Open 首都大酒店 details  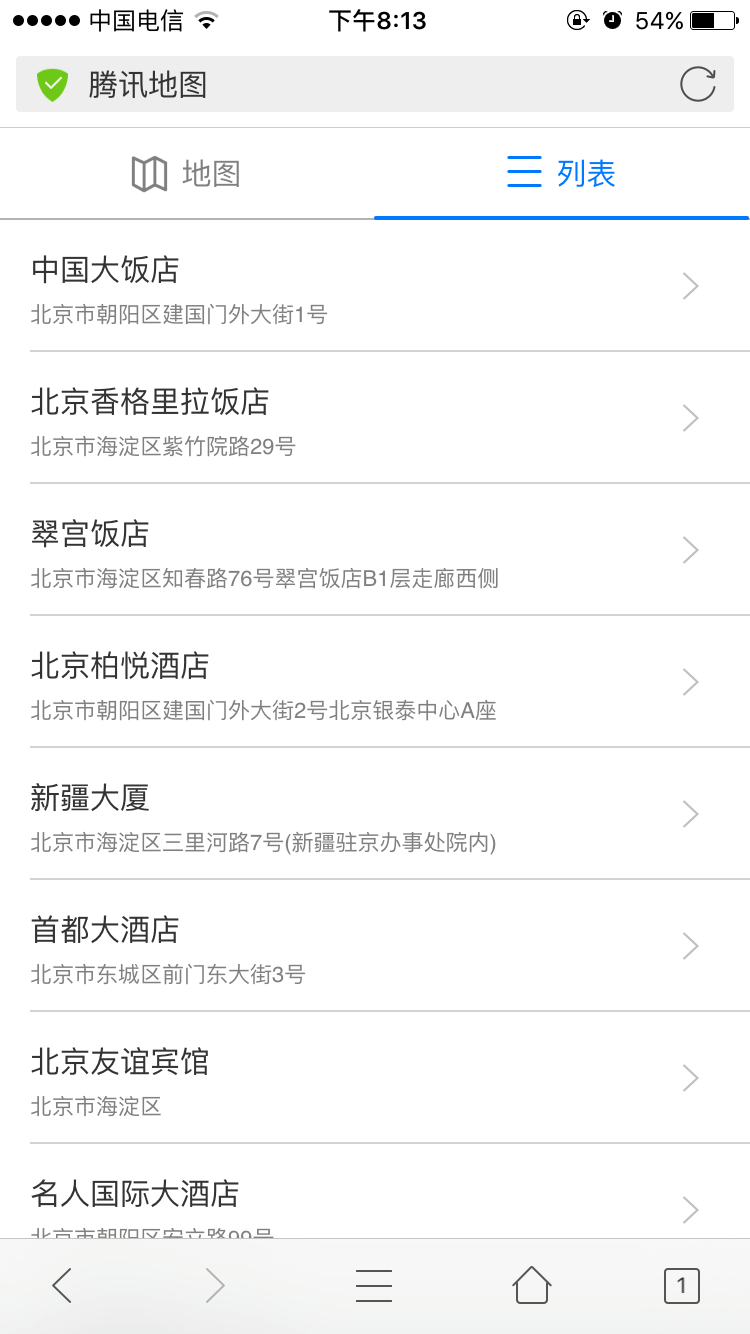[x=375, y=946]
